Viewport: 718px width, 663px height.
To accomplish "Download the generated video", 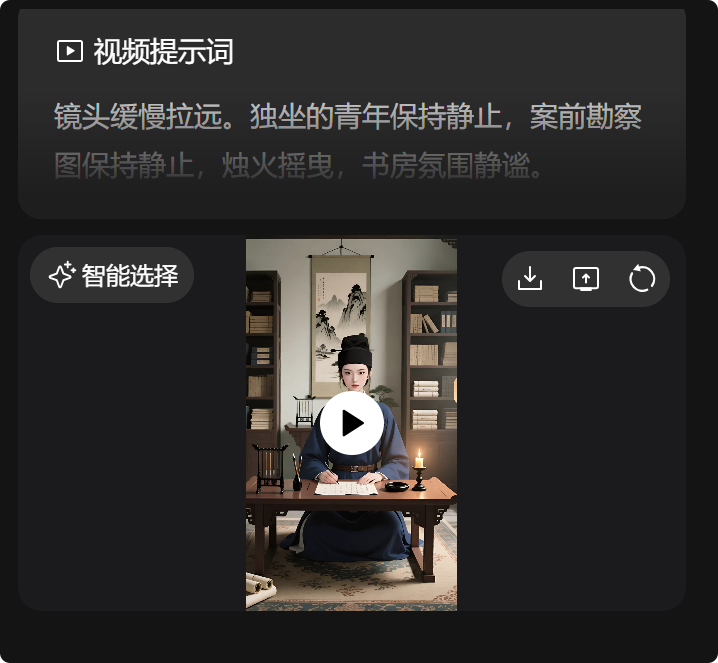I will click(x=530, y=279).
